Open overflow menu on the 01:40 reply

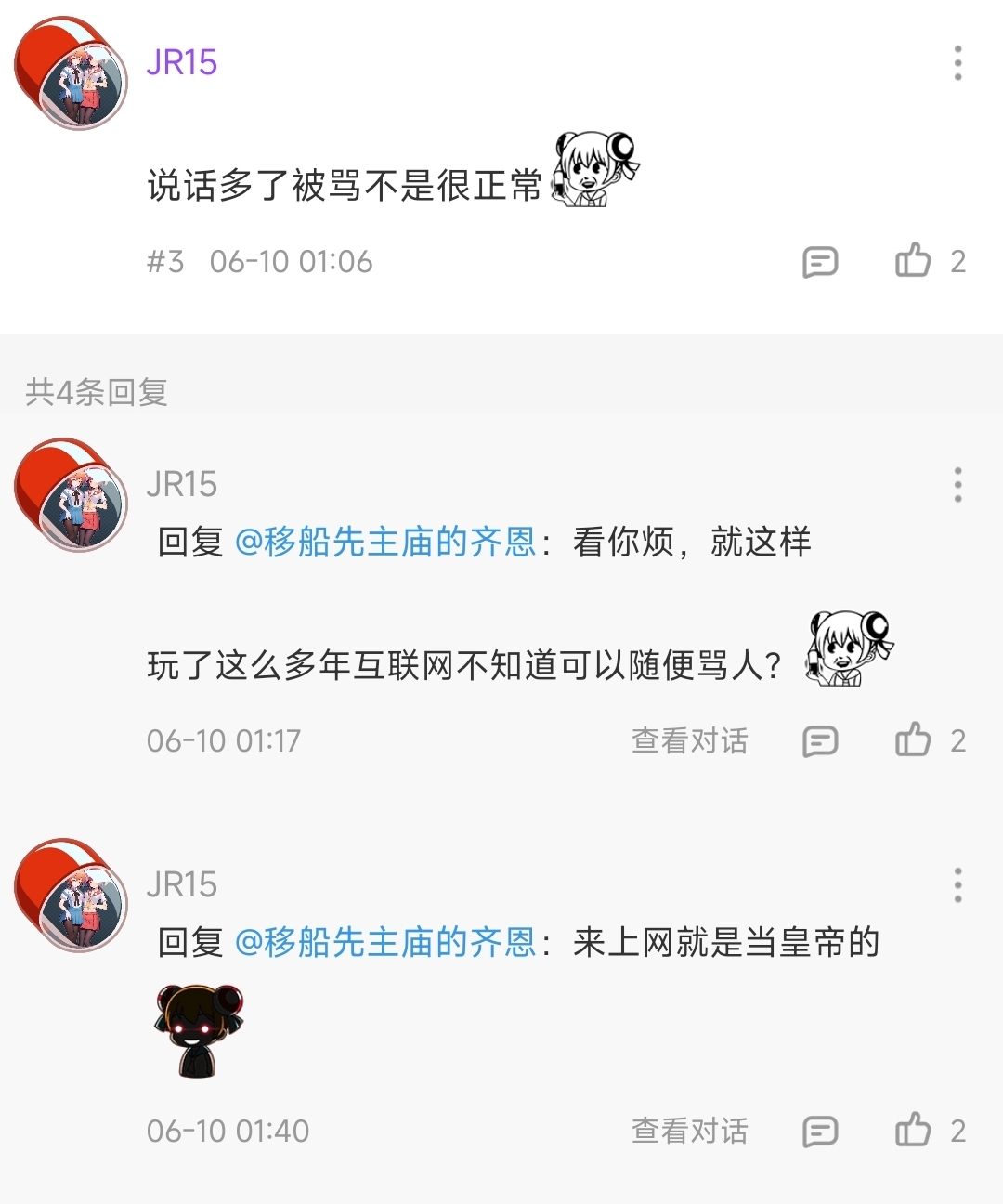point(957,885)
